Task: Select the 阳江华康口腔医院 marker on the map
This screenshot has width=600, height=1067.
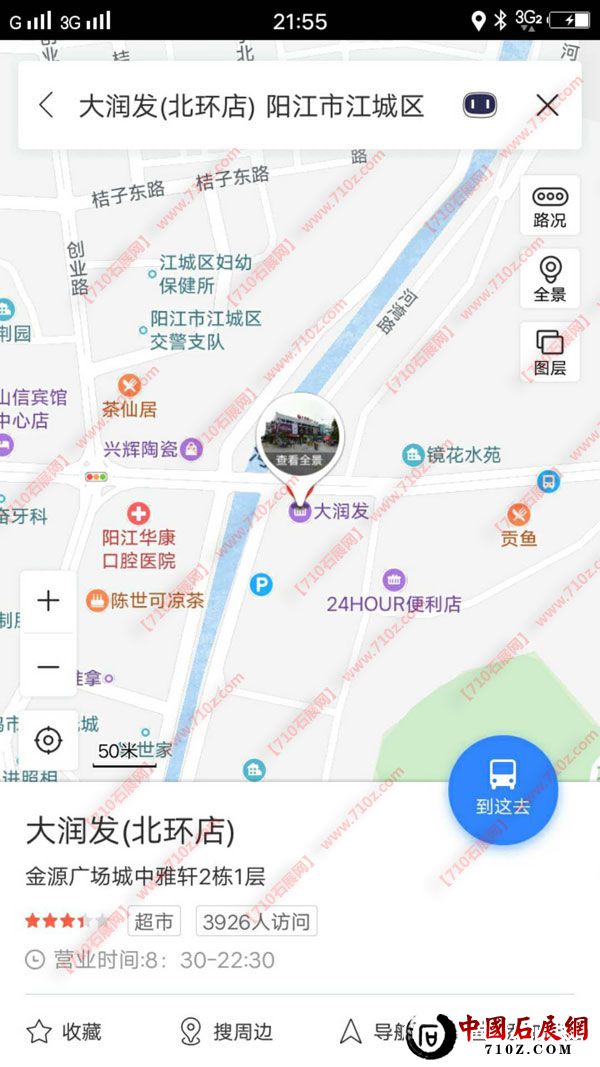Action: (x=138, y=514)
